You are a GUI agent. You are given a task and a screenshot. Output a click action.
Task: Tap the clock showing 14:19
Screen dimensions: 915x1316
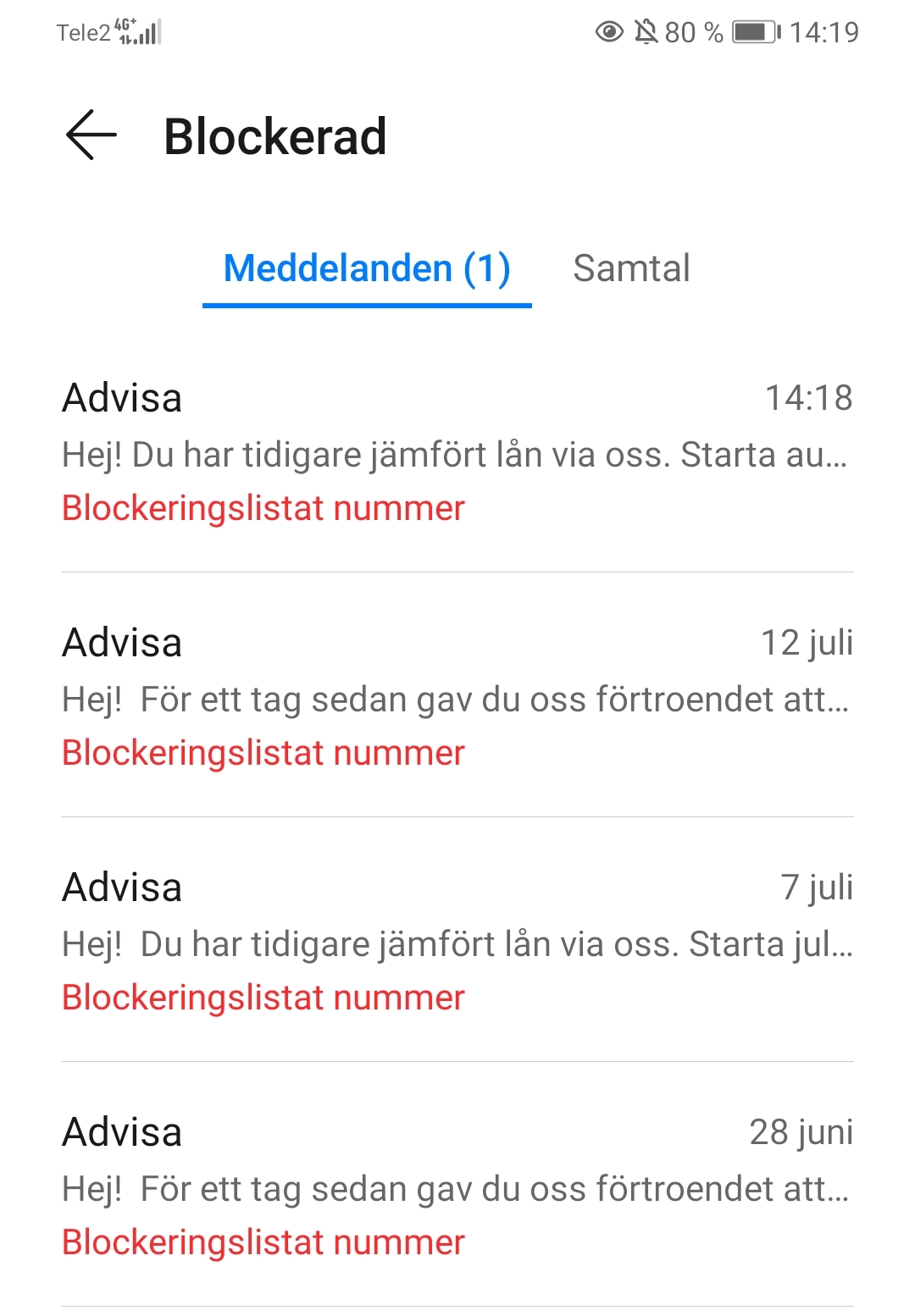(x=823, y=32)
